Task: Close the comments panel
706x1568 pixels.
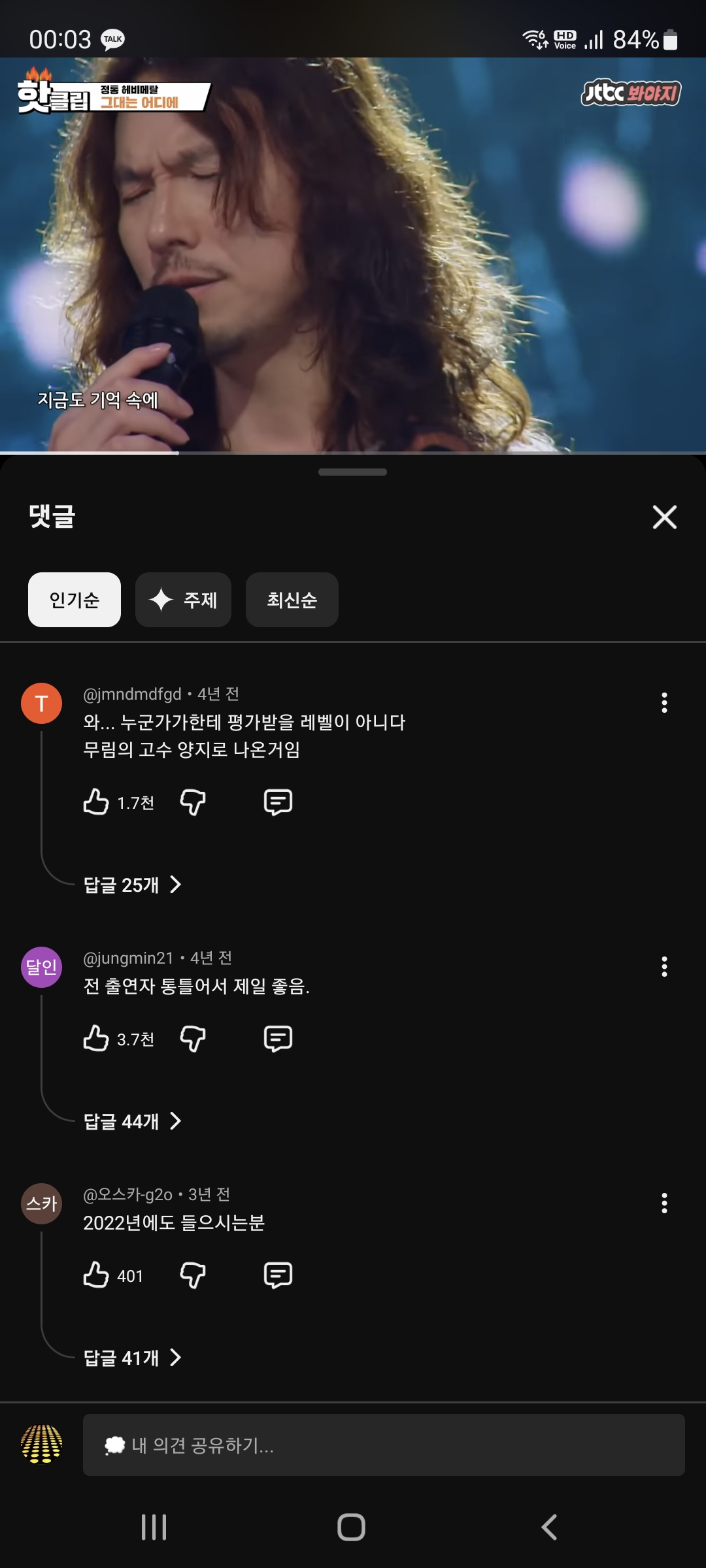Action: point(664,517)
